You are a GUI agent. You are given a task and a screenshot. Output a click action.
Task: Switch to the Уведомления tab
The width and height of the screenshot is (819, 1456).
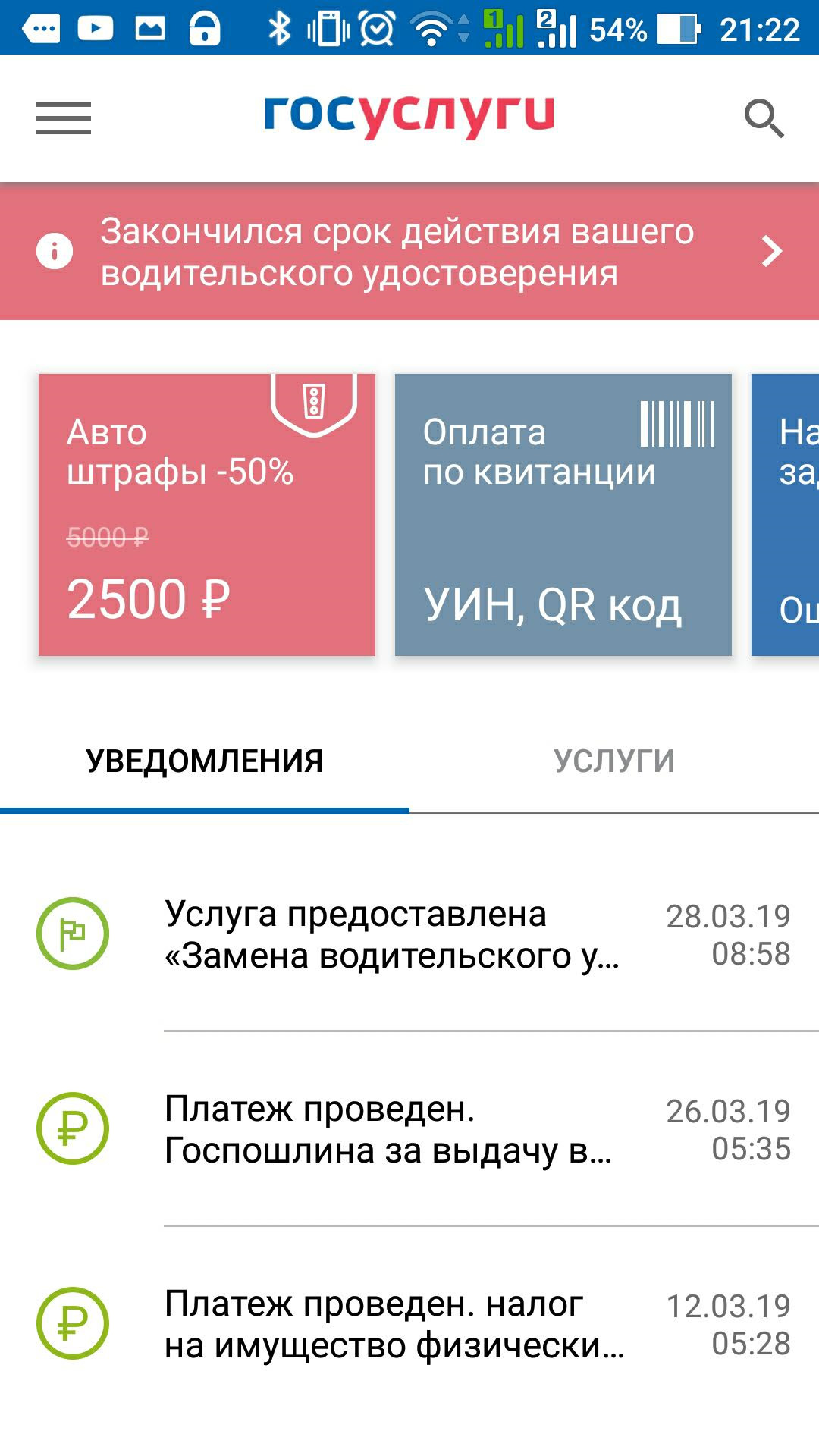pyautogui.click(x=205, y=761)
